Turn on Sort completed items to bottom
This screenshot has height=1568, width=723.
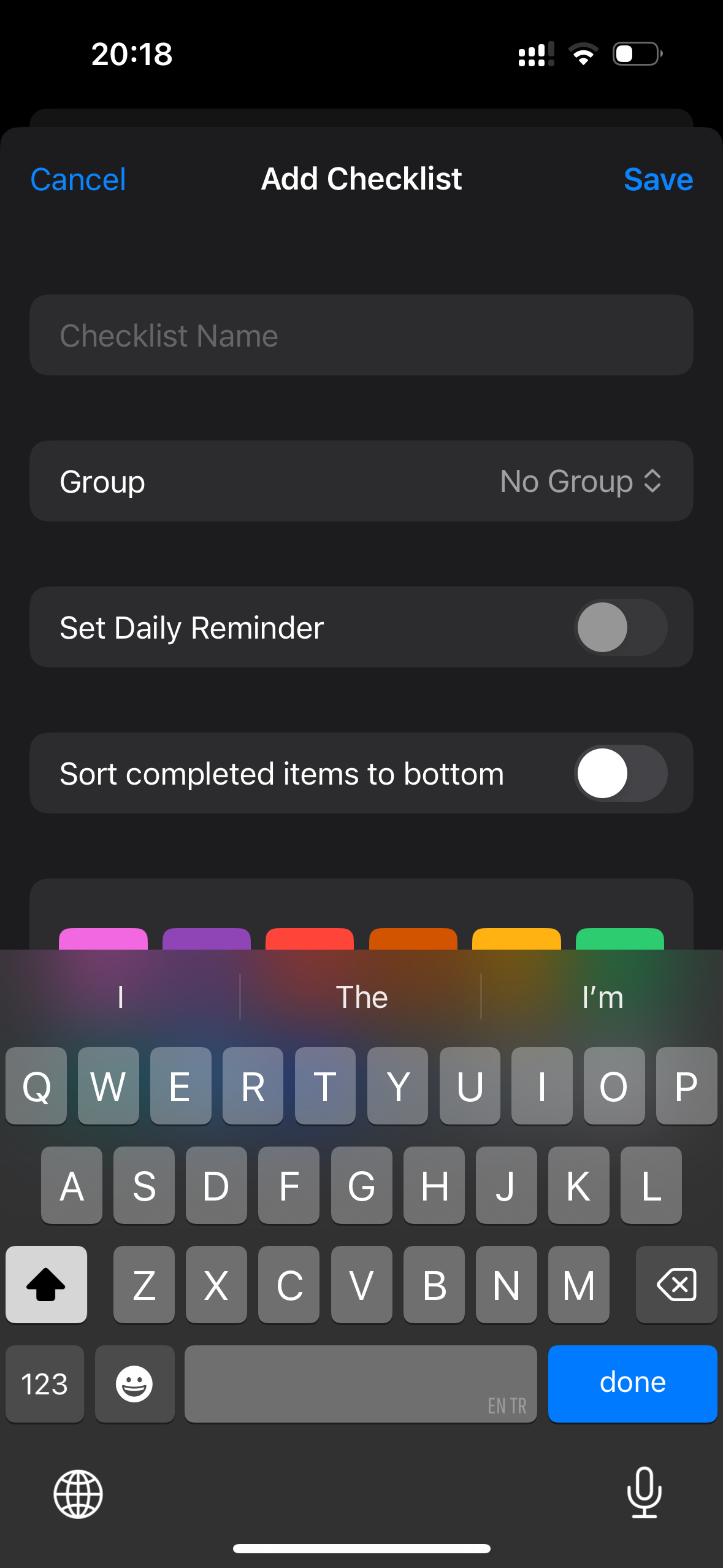[620, 774]
